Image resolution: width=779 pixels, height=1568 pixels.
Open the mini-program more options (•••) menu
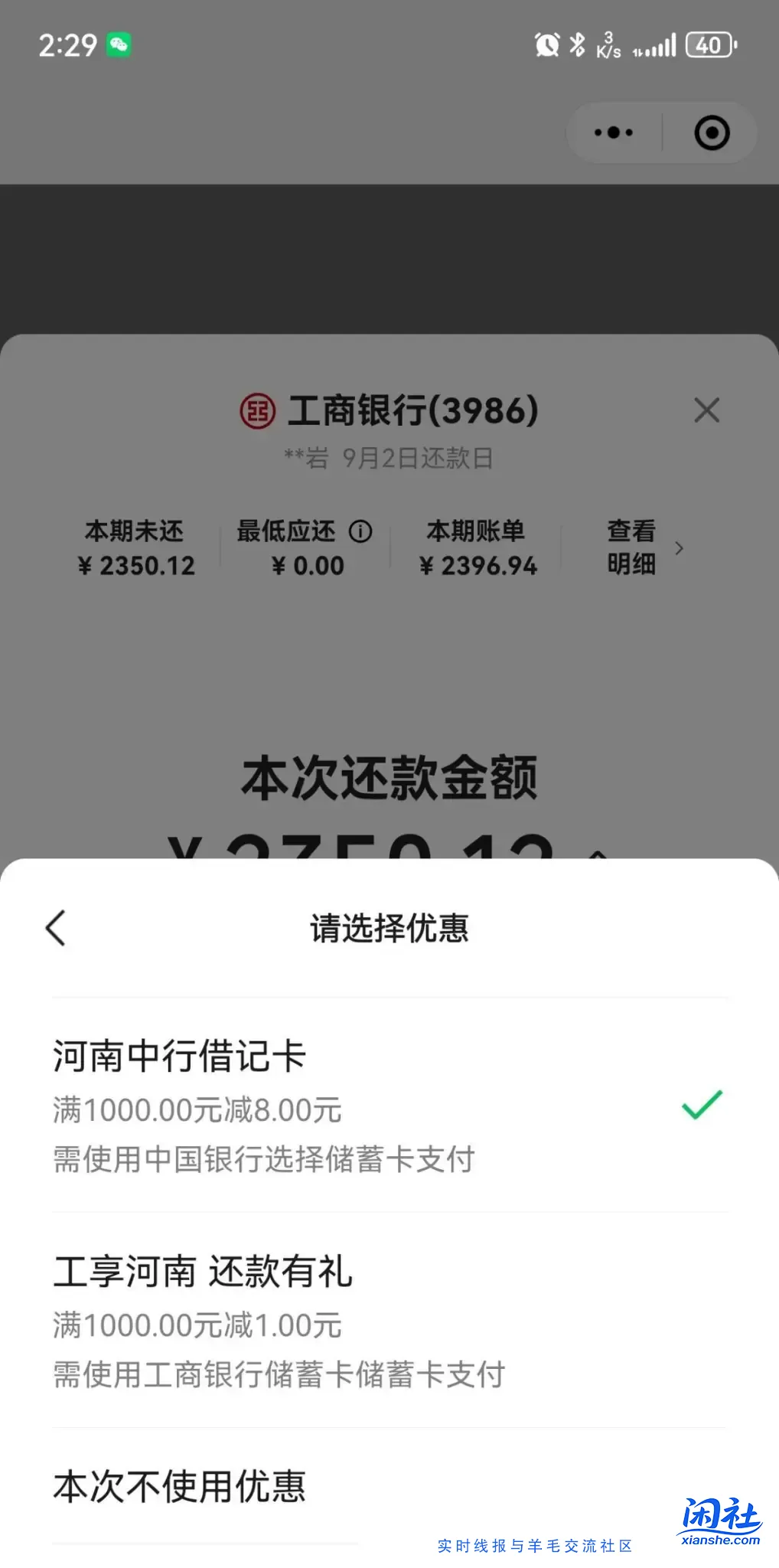click(612, 132)
